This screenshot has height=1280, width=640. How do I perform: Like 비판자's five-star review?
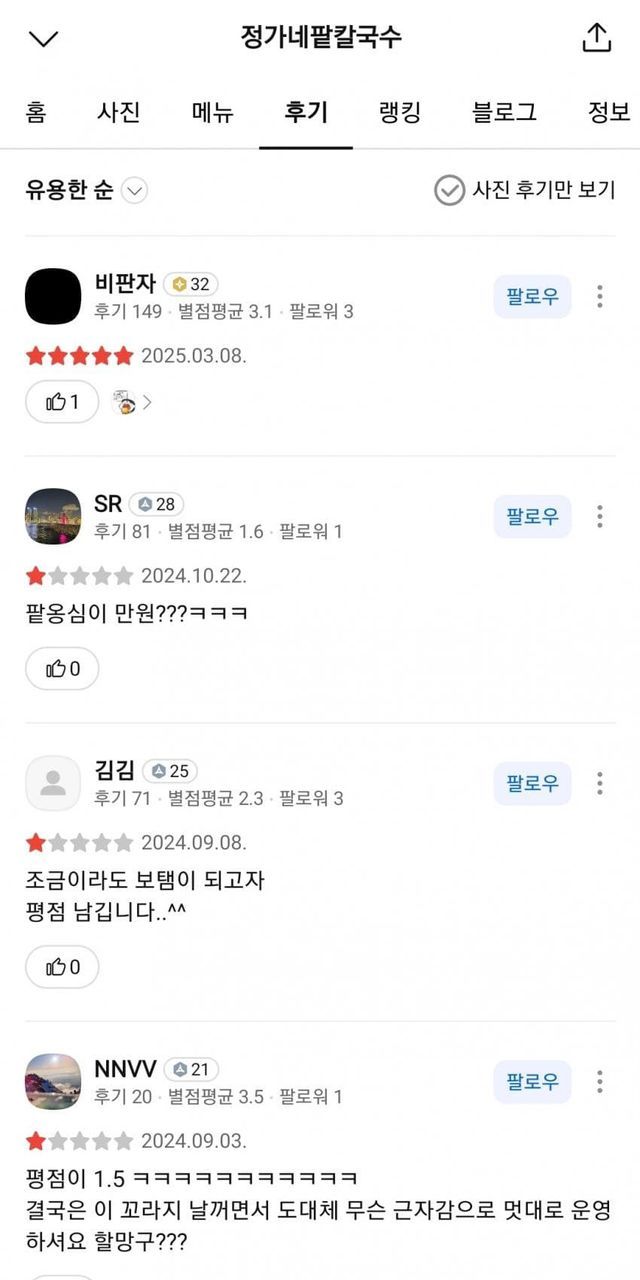(62, 402)
